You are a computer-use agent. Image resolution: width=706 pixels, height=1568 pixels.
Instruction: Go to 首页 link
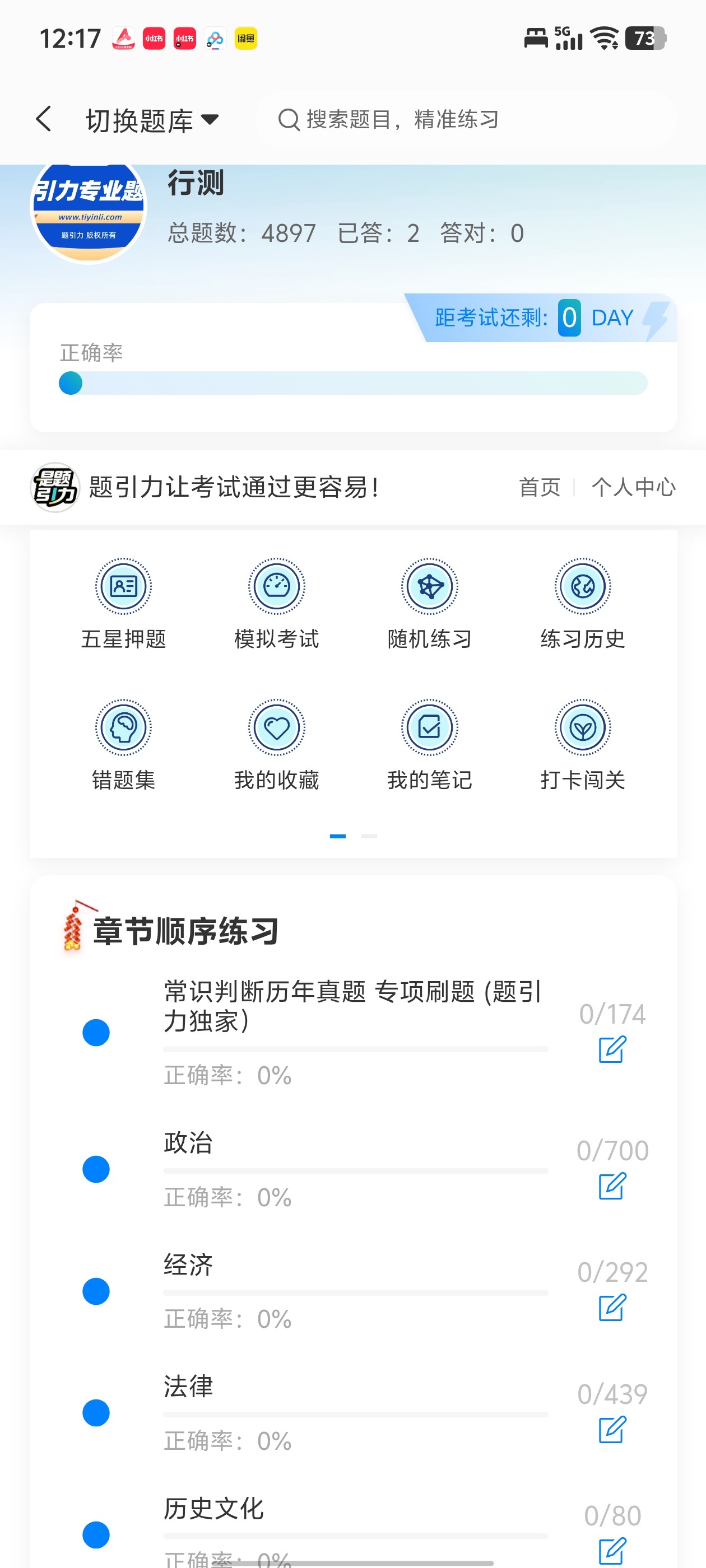pos(539,487)
